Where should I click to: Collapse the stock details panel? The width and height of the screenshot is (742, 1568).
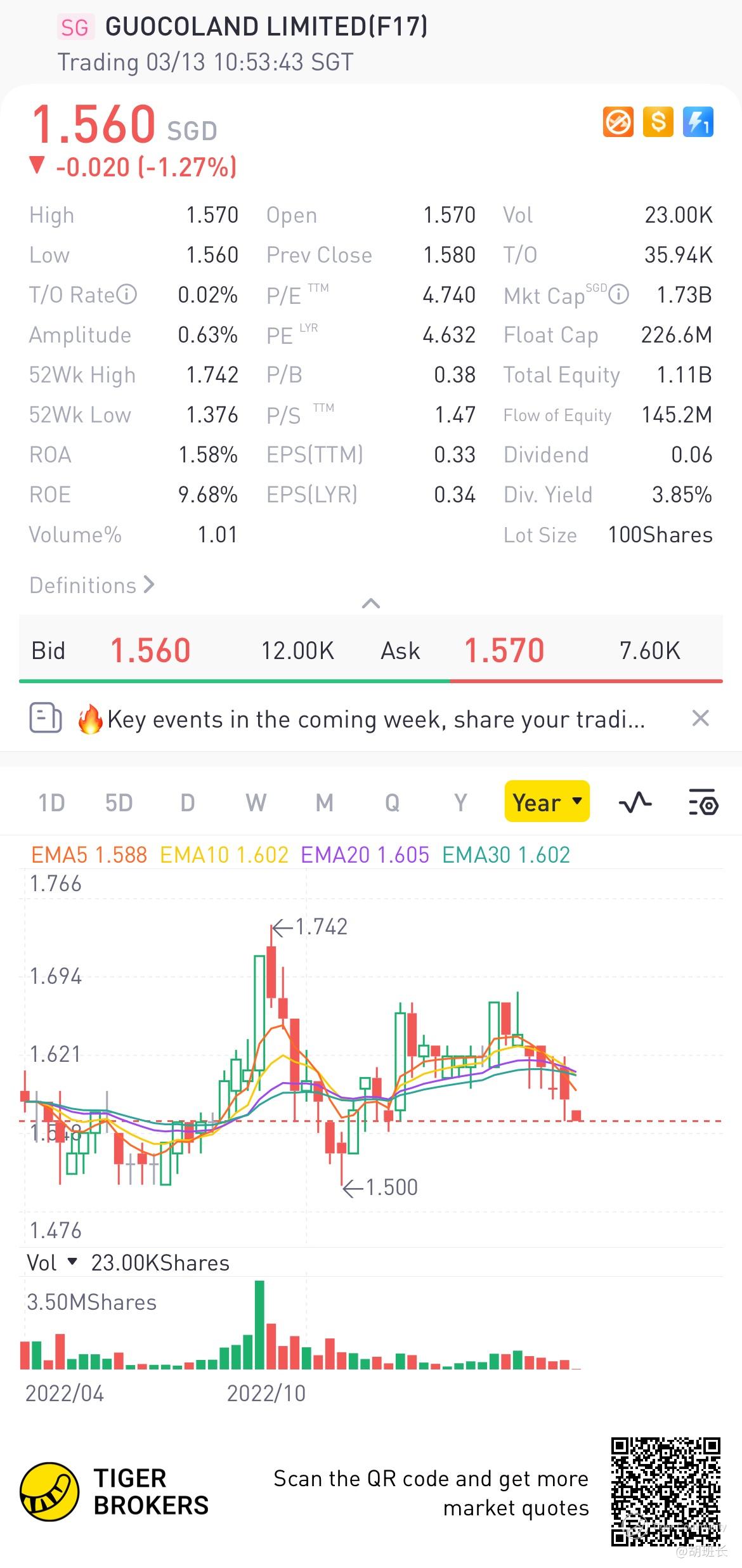370,603
